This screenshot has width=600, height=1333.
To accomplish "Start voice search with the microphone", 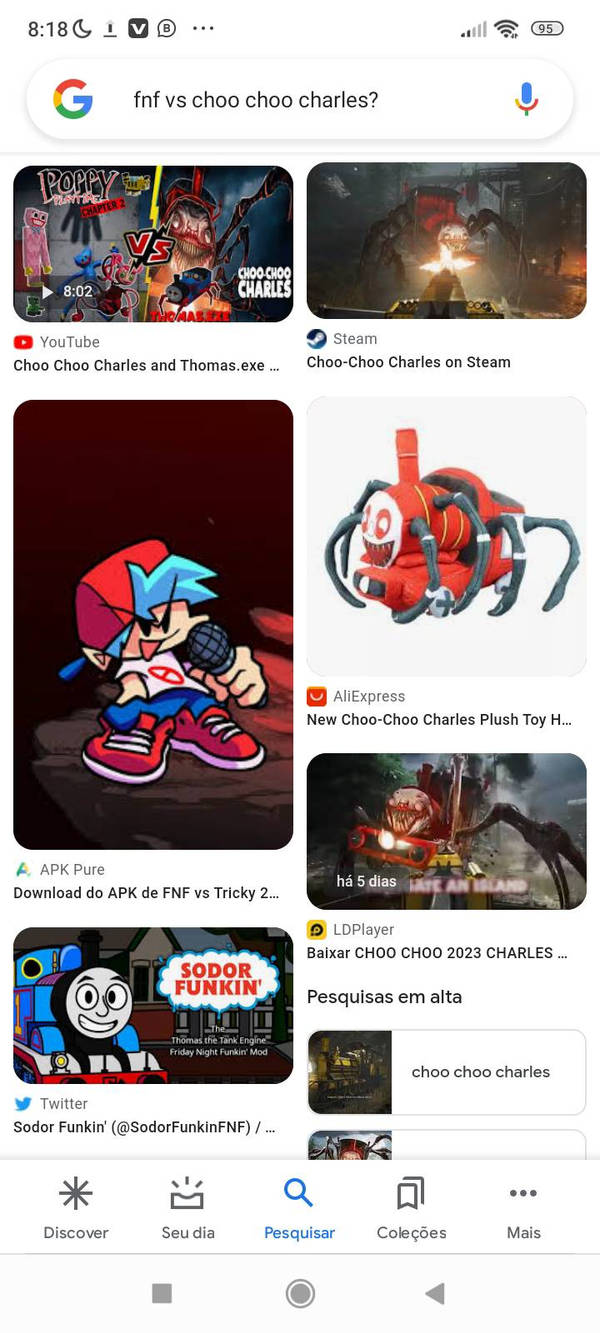I will pos(526,99).
